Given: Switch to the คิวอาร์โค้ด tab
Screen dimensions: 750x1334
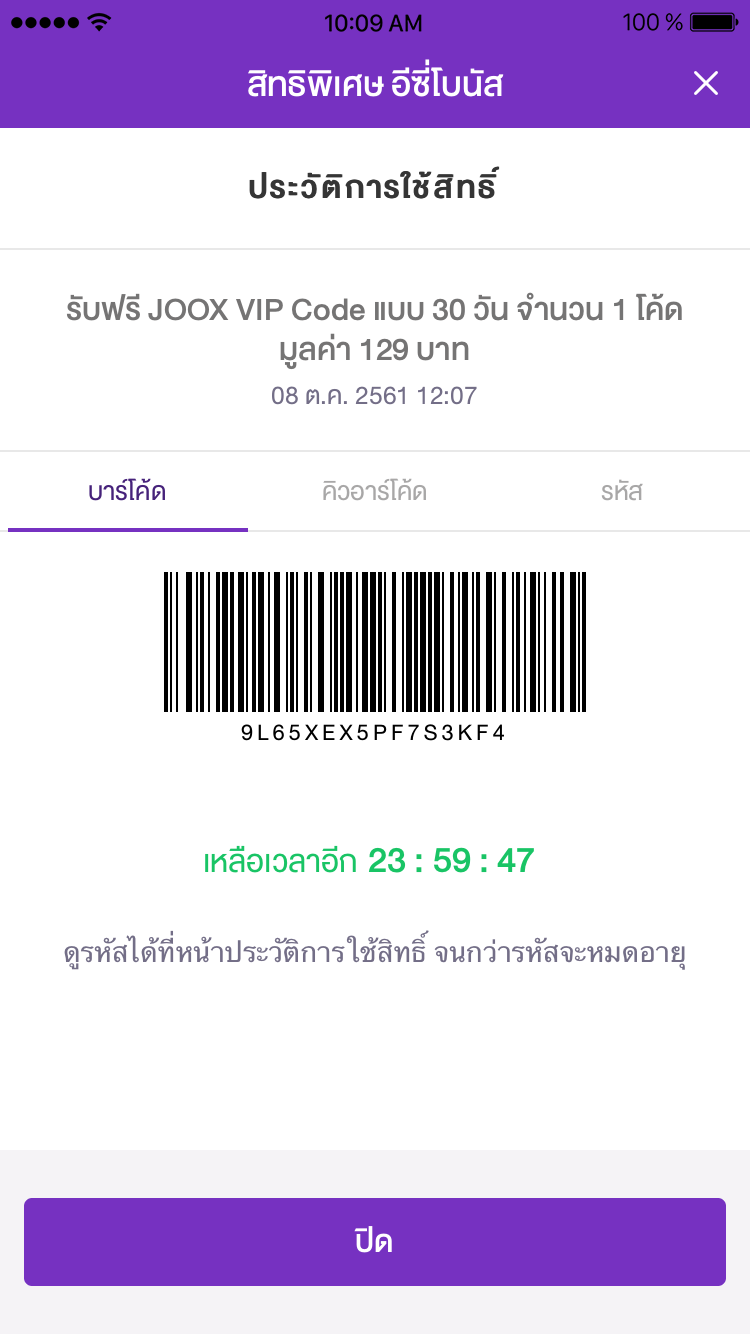Looking at the screenshot, I should (x=375, y=492).
